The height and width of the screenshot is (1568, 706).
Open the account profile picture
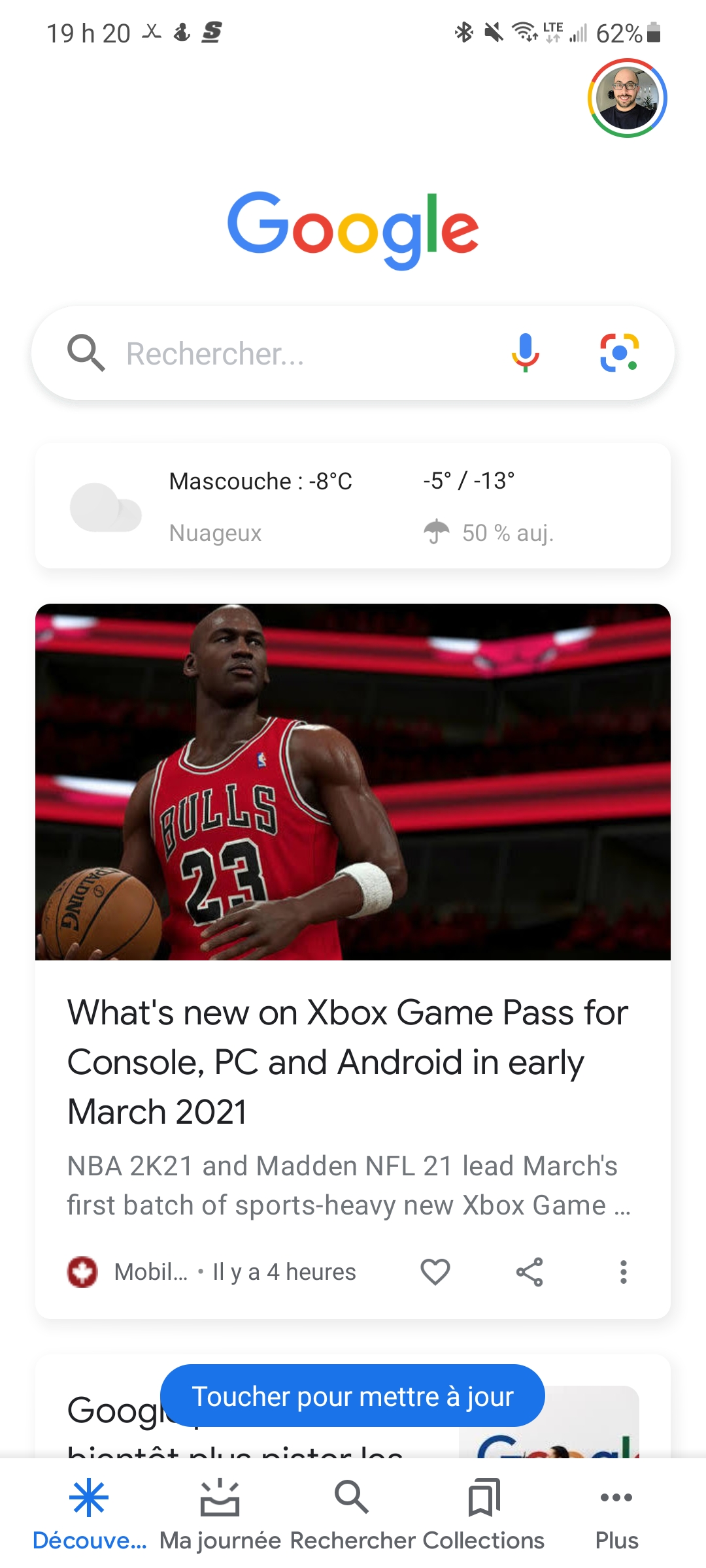pyautogui.click(x=627, y=98)
